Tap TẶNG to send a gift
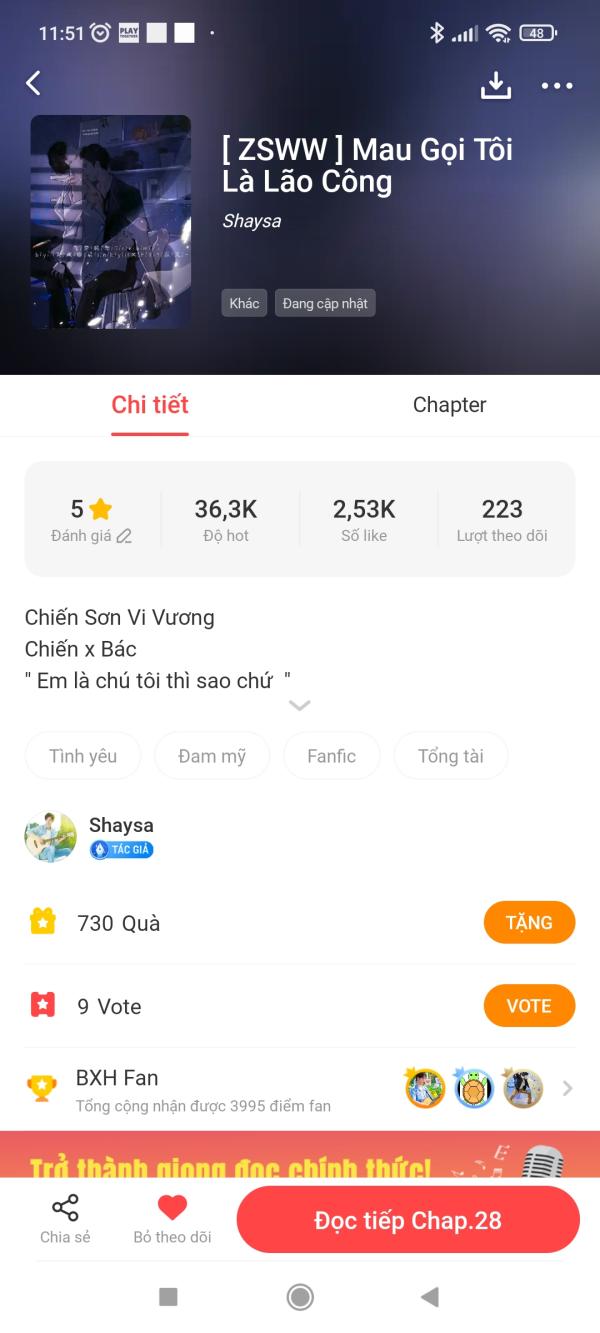 pyautogui.click(x=529, y=923)
